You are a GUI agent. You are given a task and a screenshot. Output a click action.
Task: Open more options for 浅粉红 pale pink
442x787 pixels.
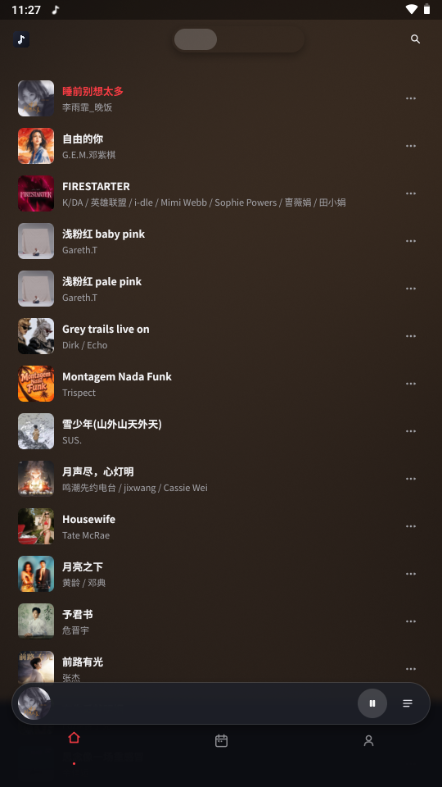(411, 289)
